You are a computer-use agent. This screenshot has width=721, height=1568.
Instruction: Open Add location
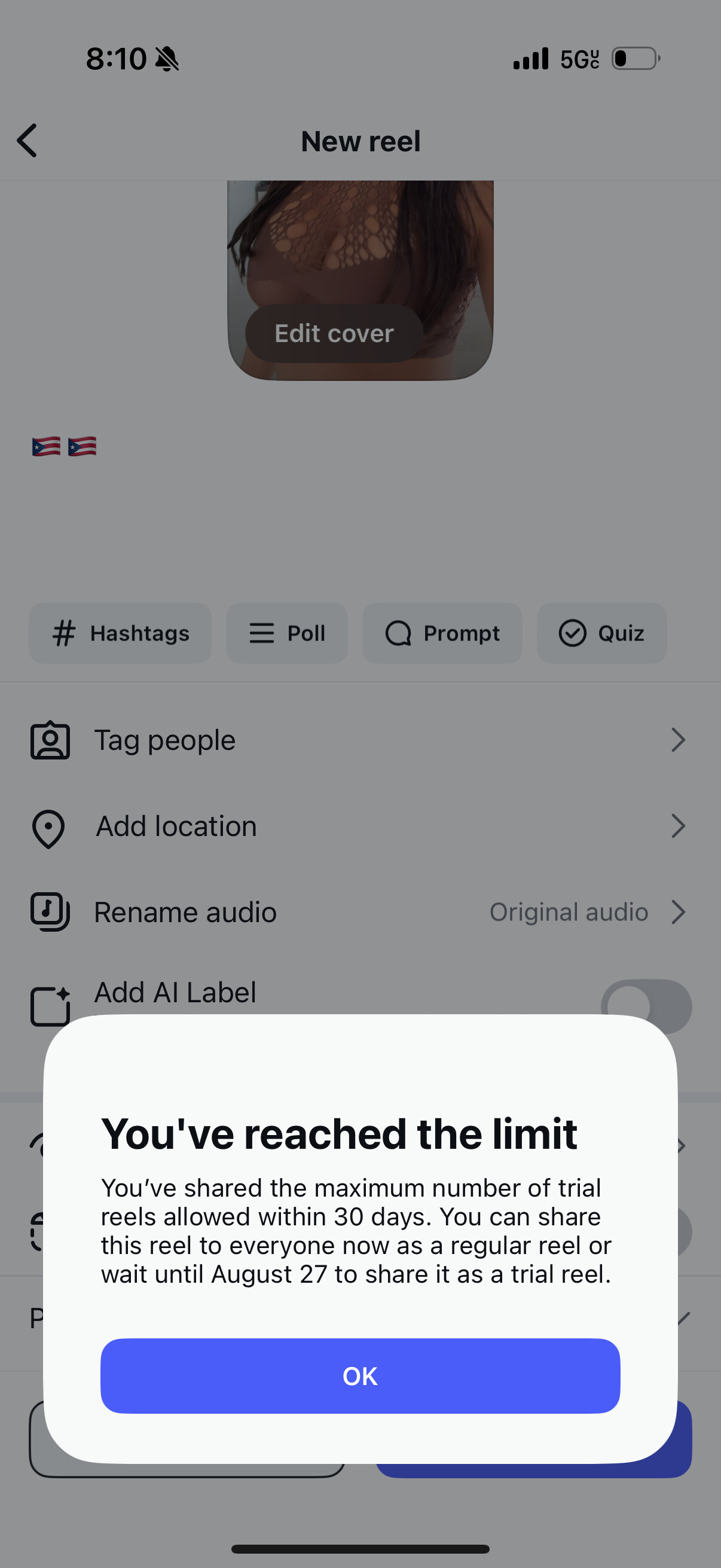(x=360, y=826)
